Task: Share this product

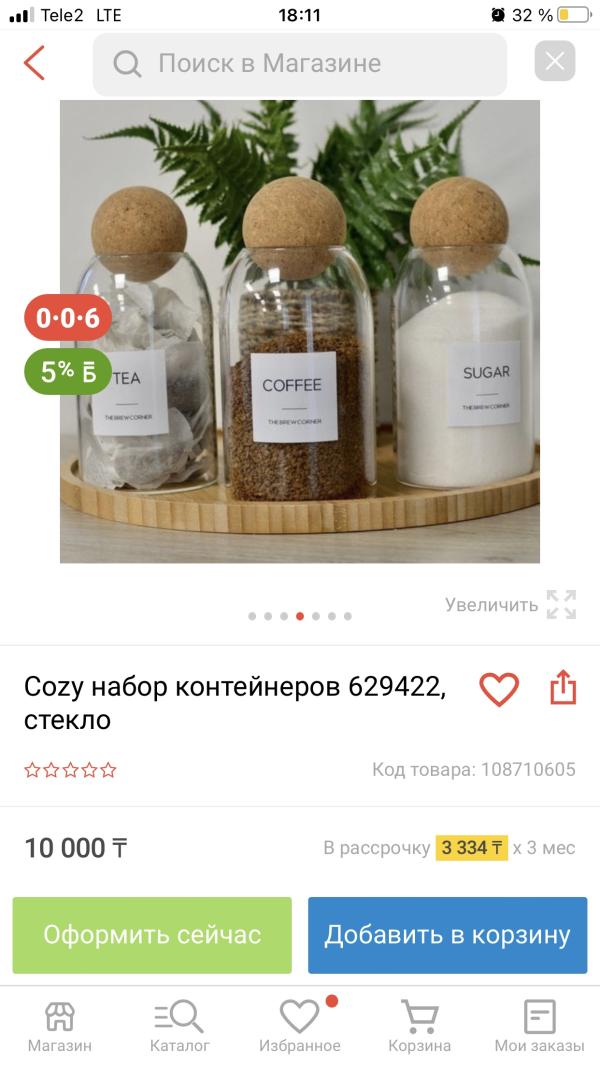Action: 563,687
